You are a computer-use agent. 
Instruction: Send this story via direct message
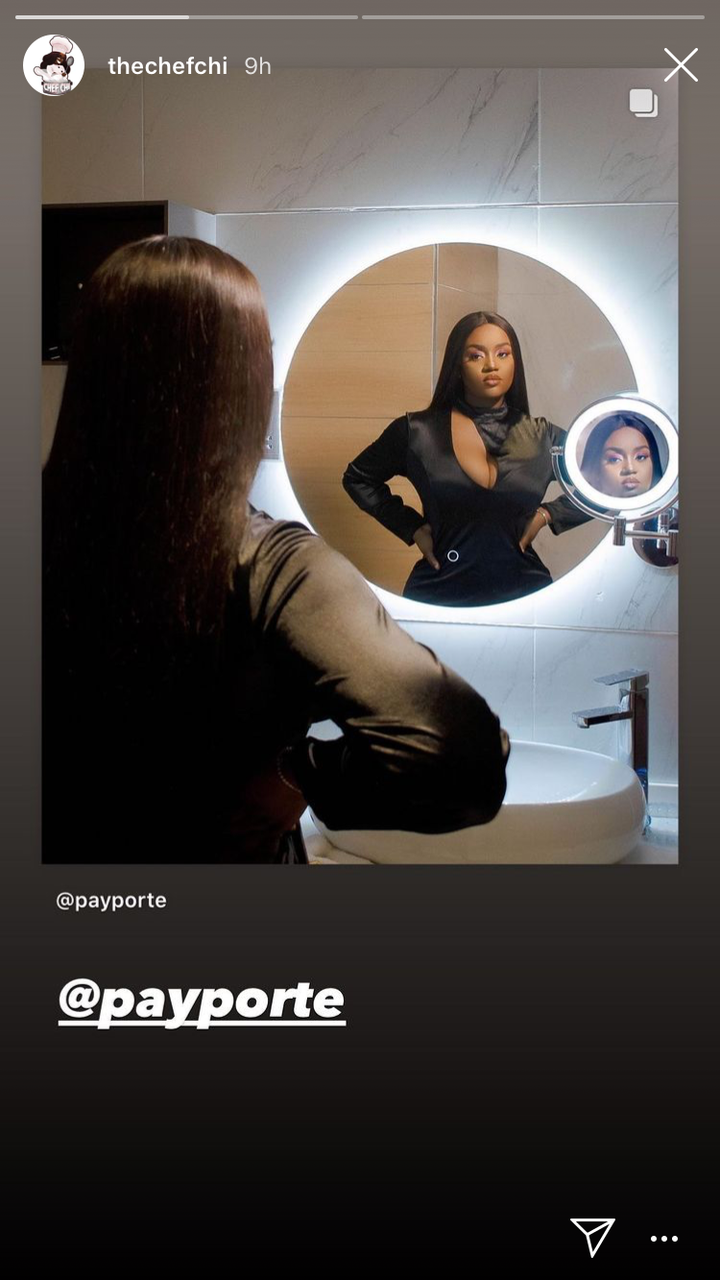tap(592, 1237)
